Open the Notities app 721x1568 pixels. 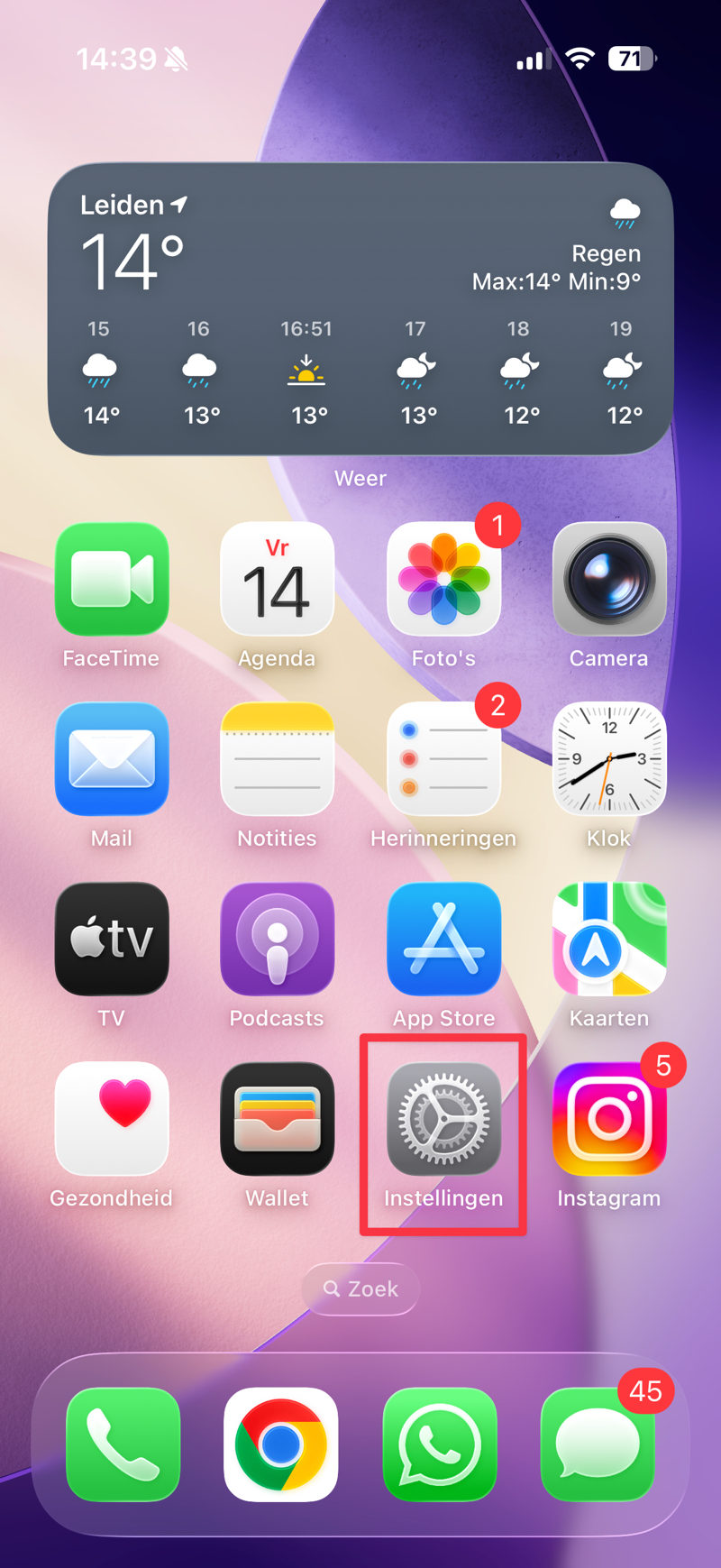point(277,759)
